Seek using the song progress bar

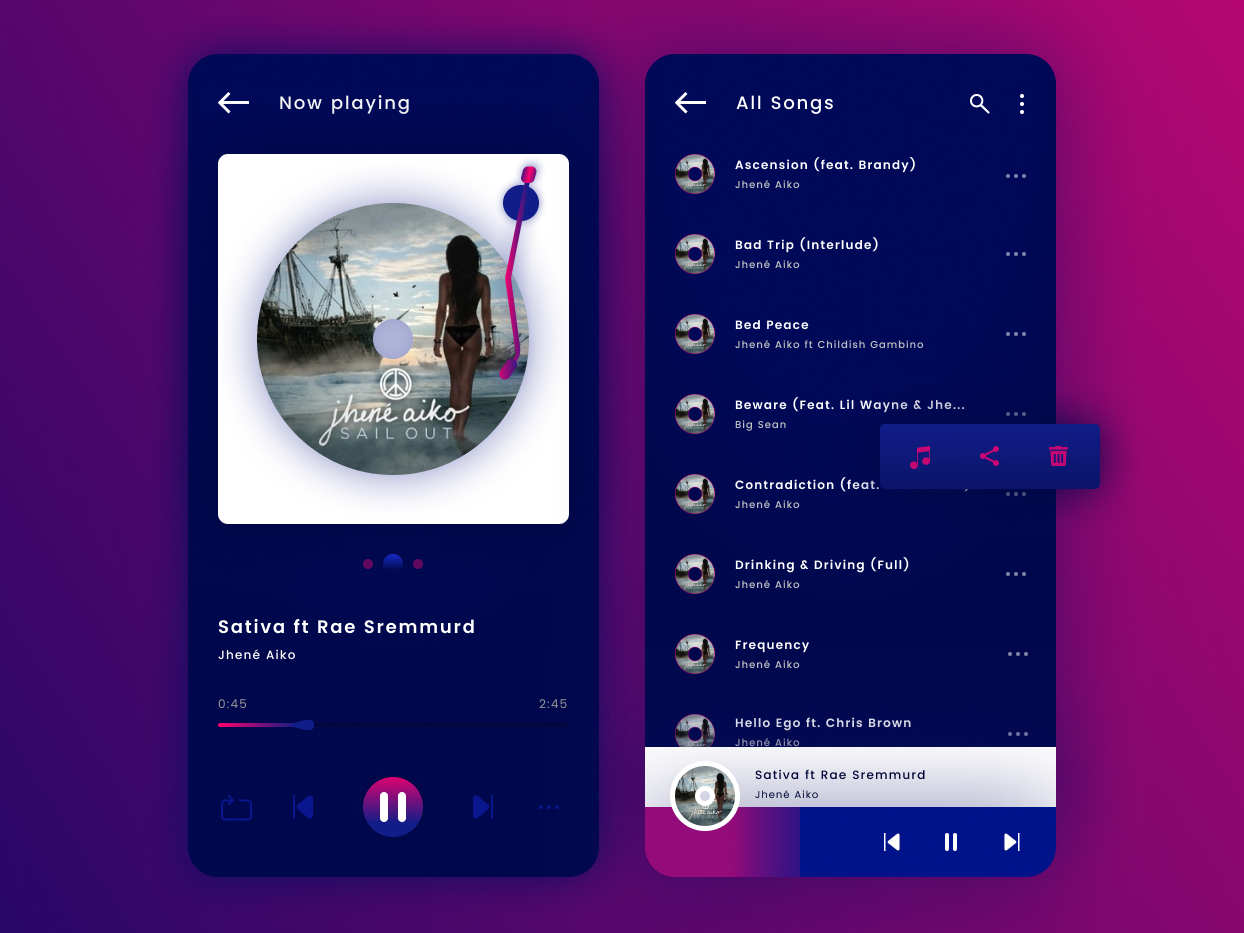(x=392, y=725)
